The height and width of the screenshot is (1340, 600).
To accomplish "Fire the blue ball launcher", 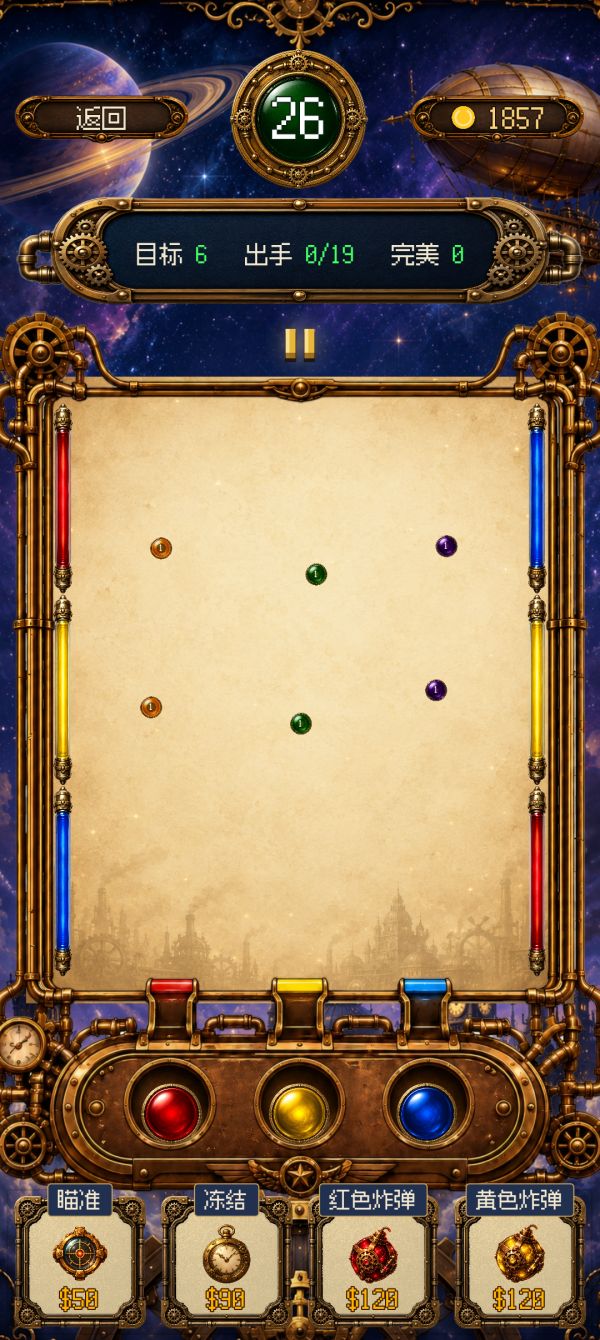I will pyautogui.click(x=427, y=1112).
